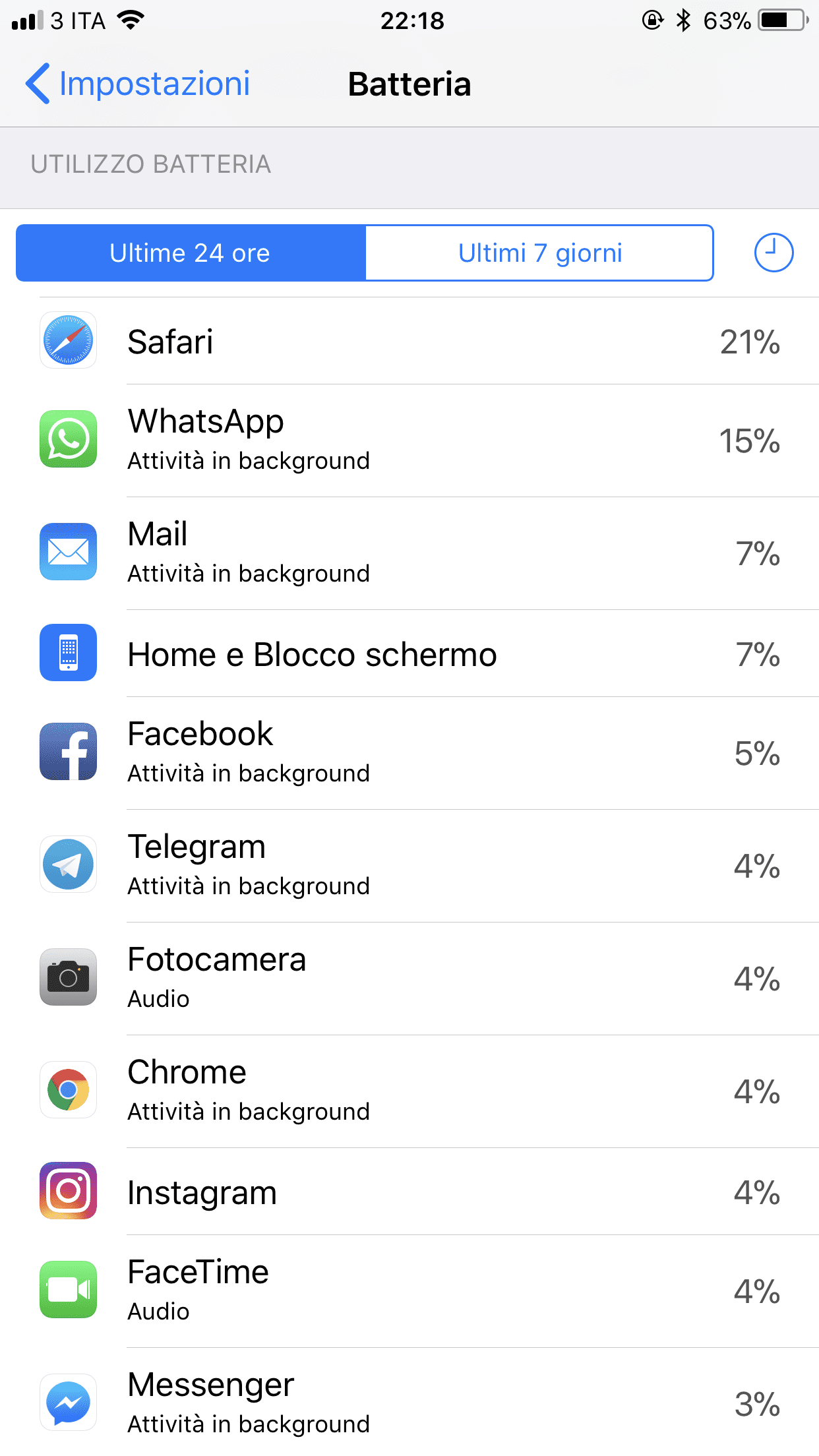Go back to Impostazioni

[x=138, y=84]
